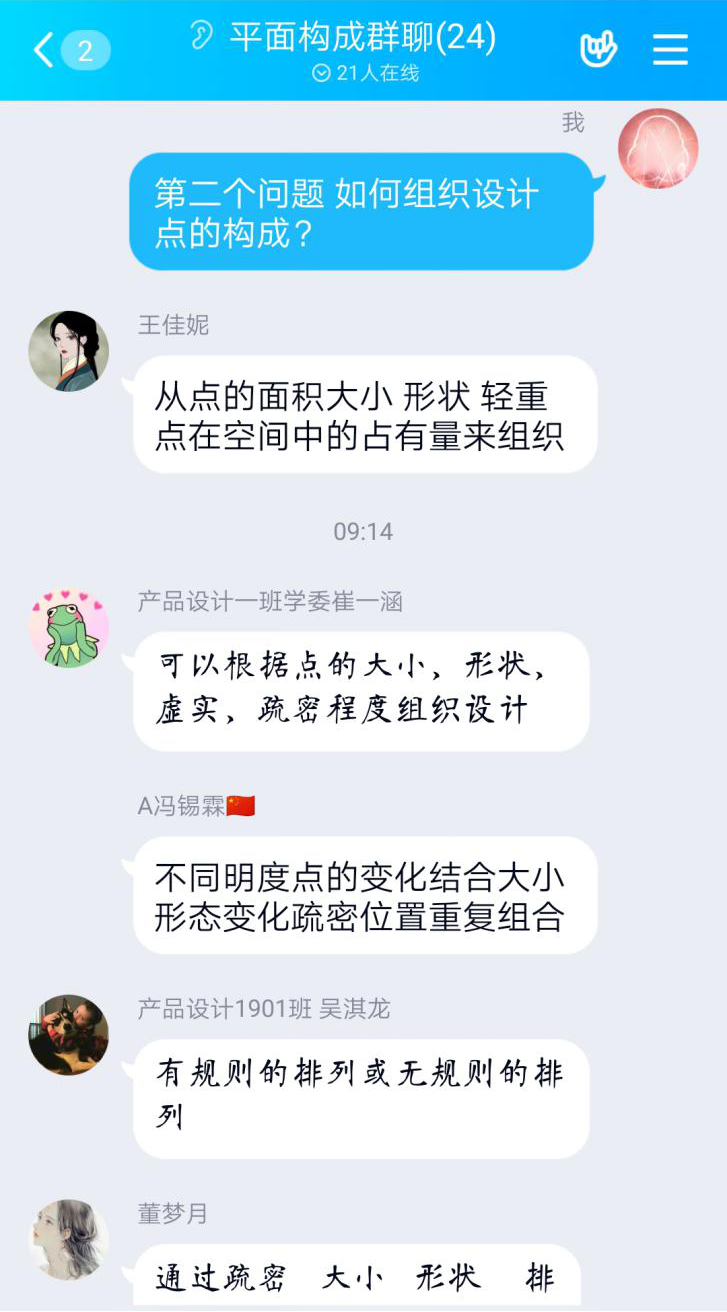This screenshot has width=727, height=1312.
Task: Tap the hand gesture icon in the header
Action: point(598,49)
